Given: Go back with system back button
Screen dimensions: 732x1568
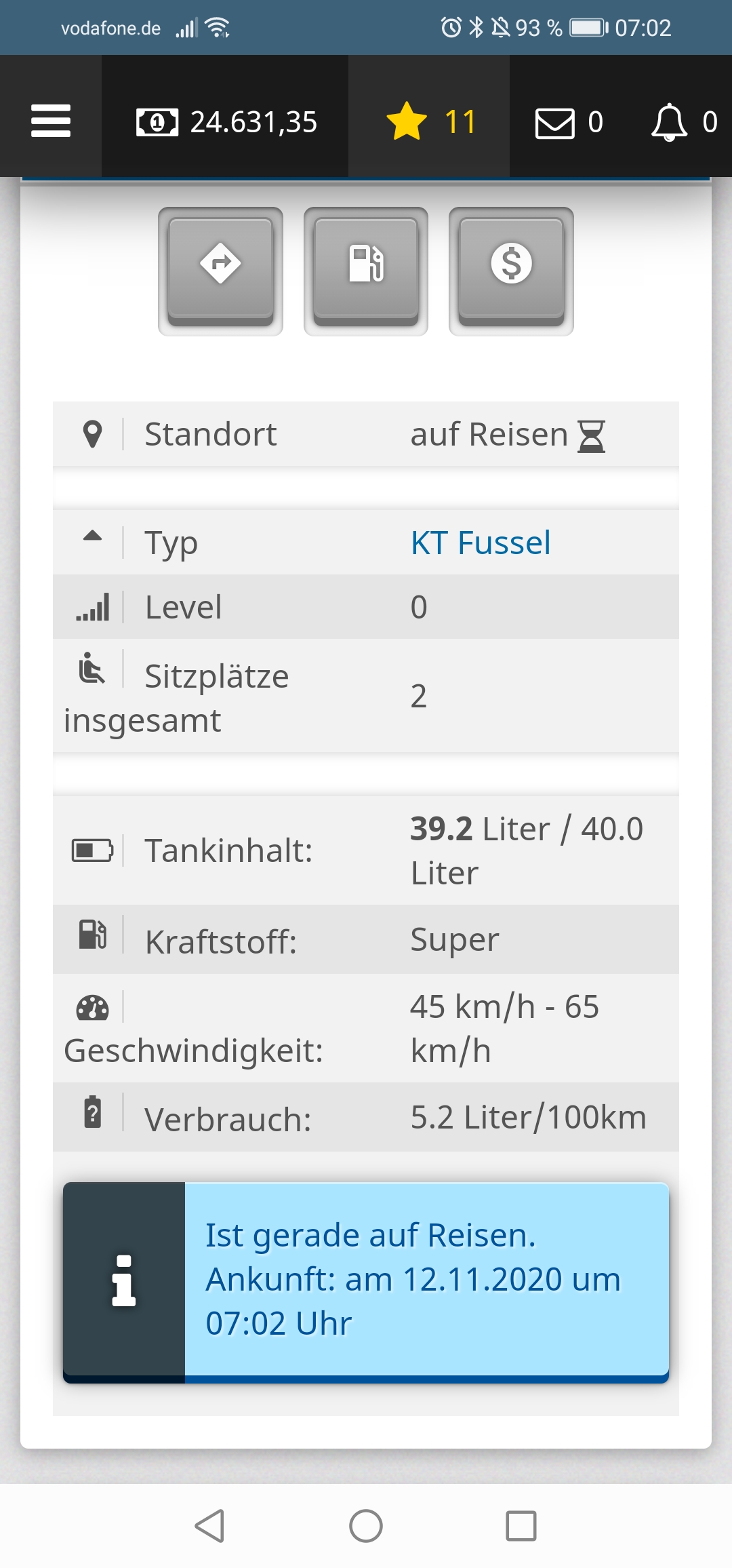Looking at the screenshot, I should pyautogui.click(x=209, y=1526).
